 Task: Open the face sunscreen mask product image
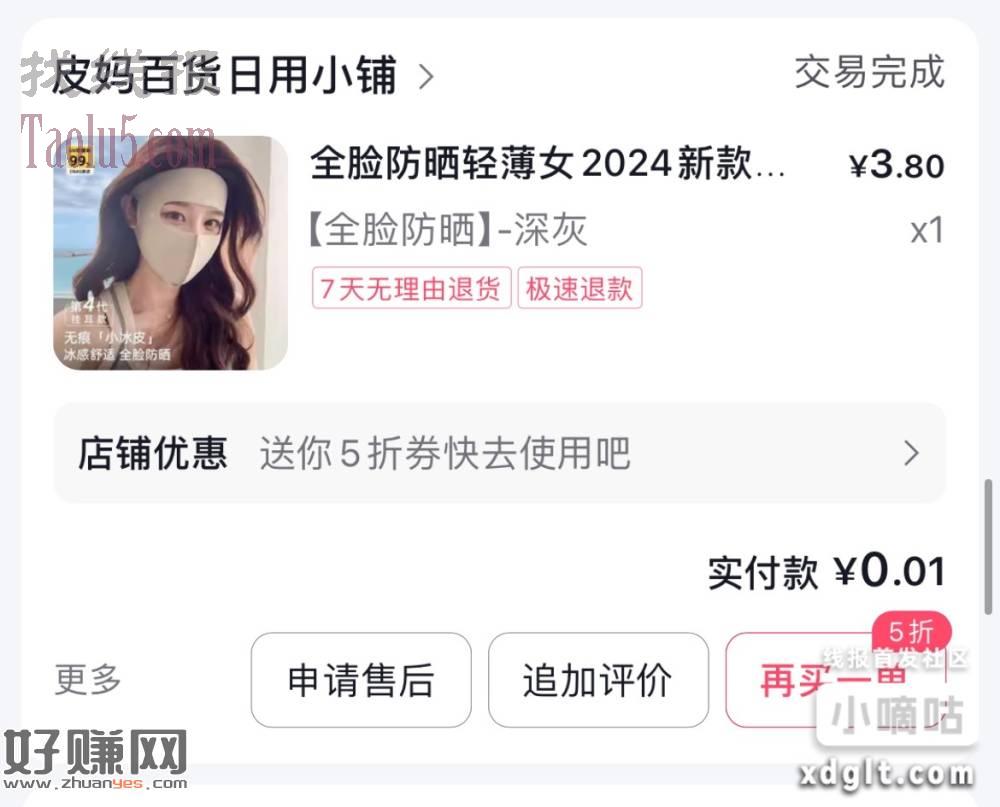170,253
